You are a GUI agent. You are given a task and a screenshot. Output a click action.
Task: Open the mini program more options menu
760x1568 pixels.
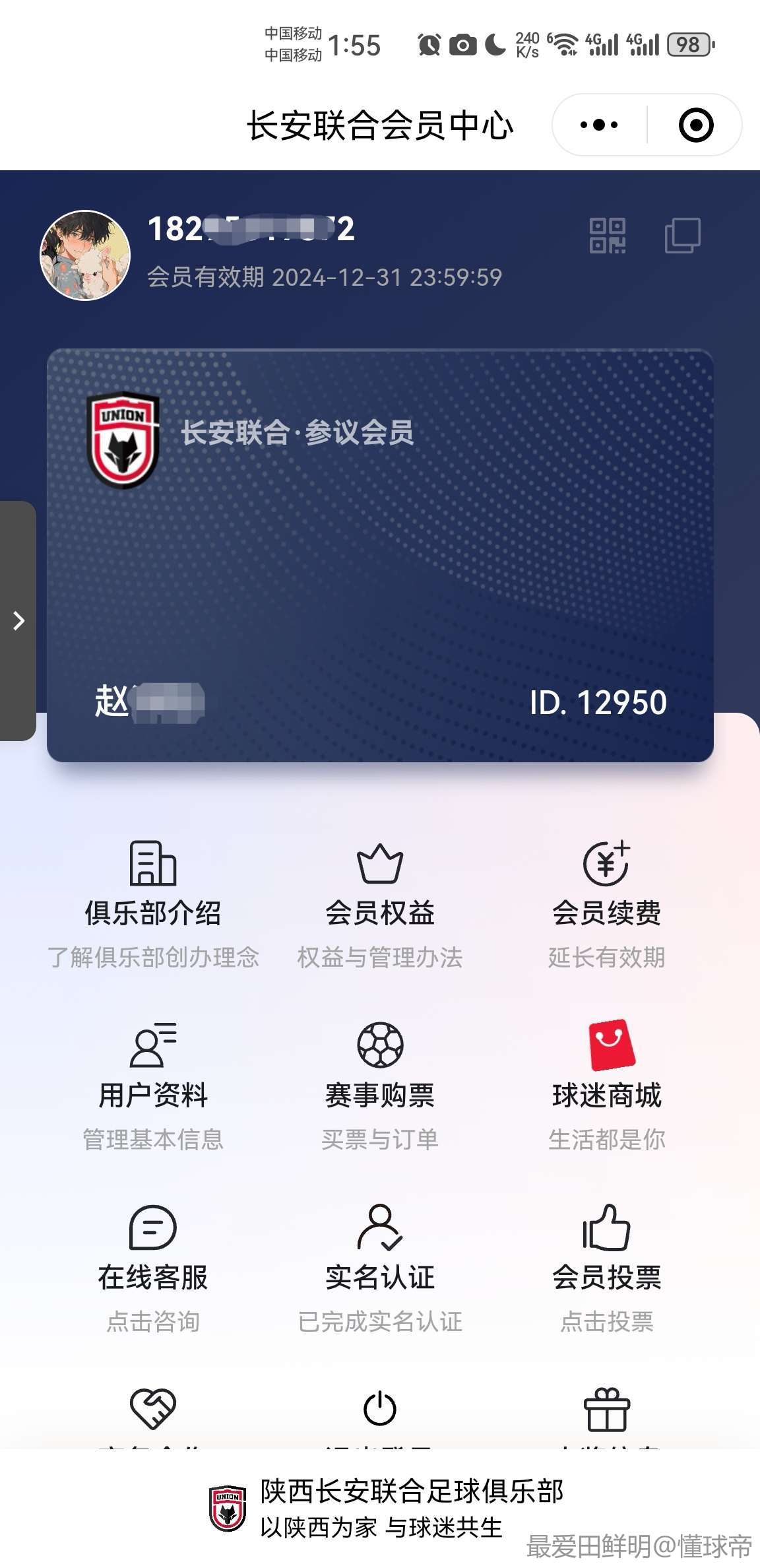(598, 125)
